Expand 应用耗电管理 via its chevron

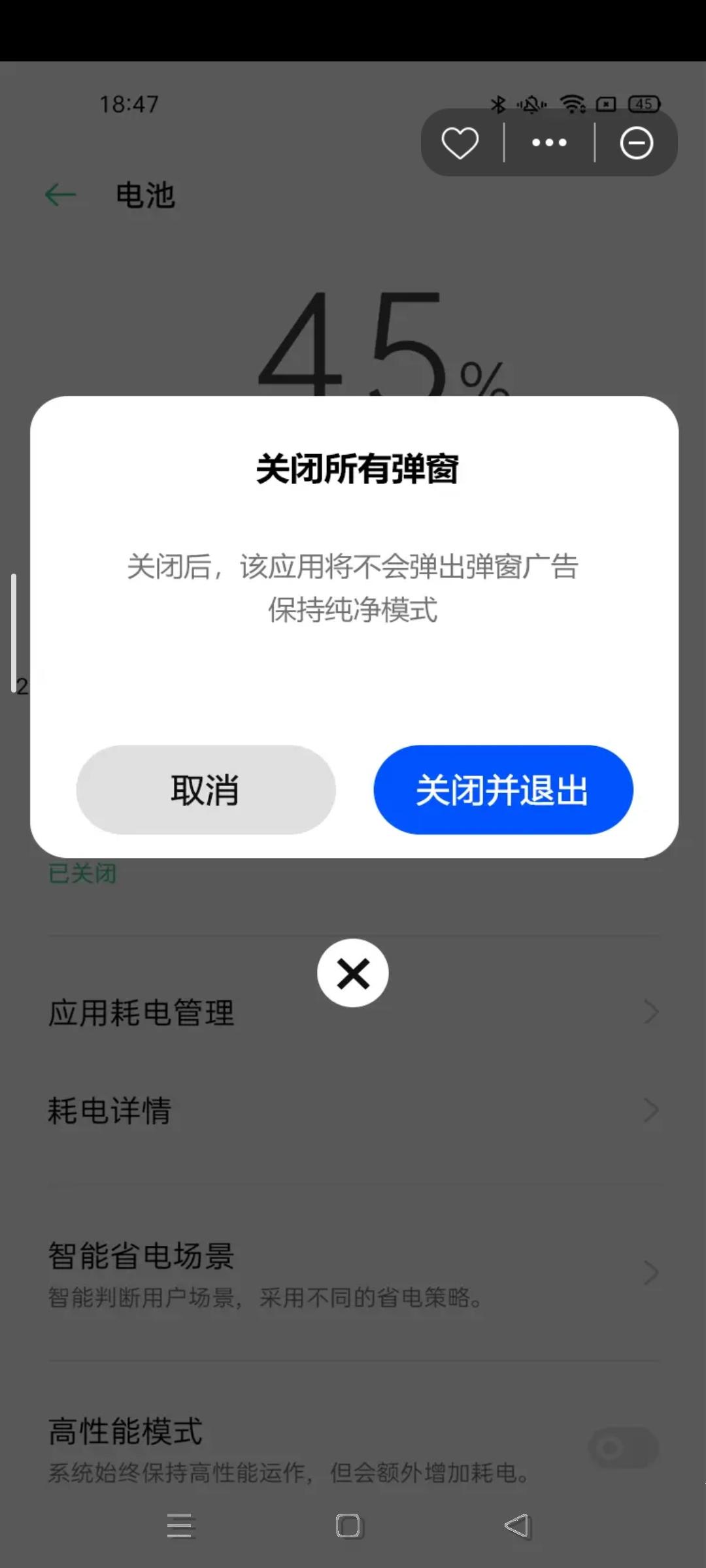pyautogui.click(x=652, y=1011)
